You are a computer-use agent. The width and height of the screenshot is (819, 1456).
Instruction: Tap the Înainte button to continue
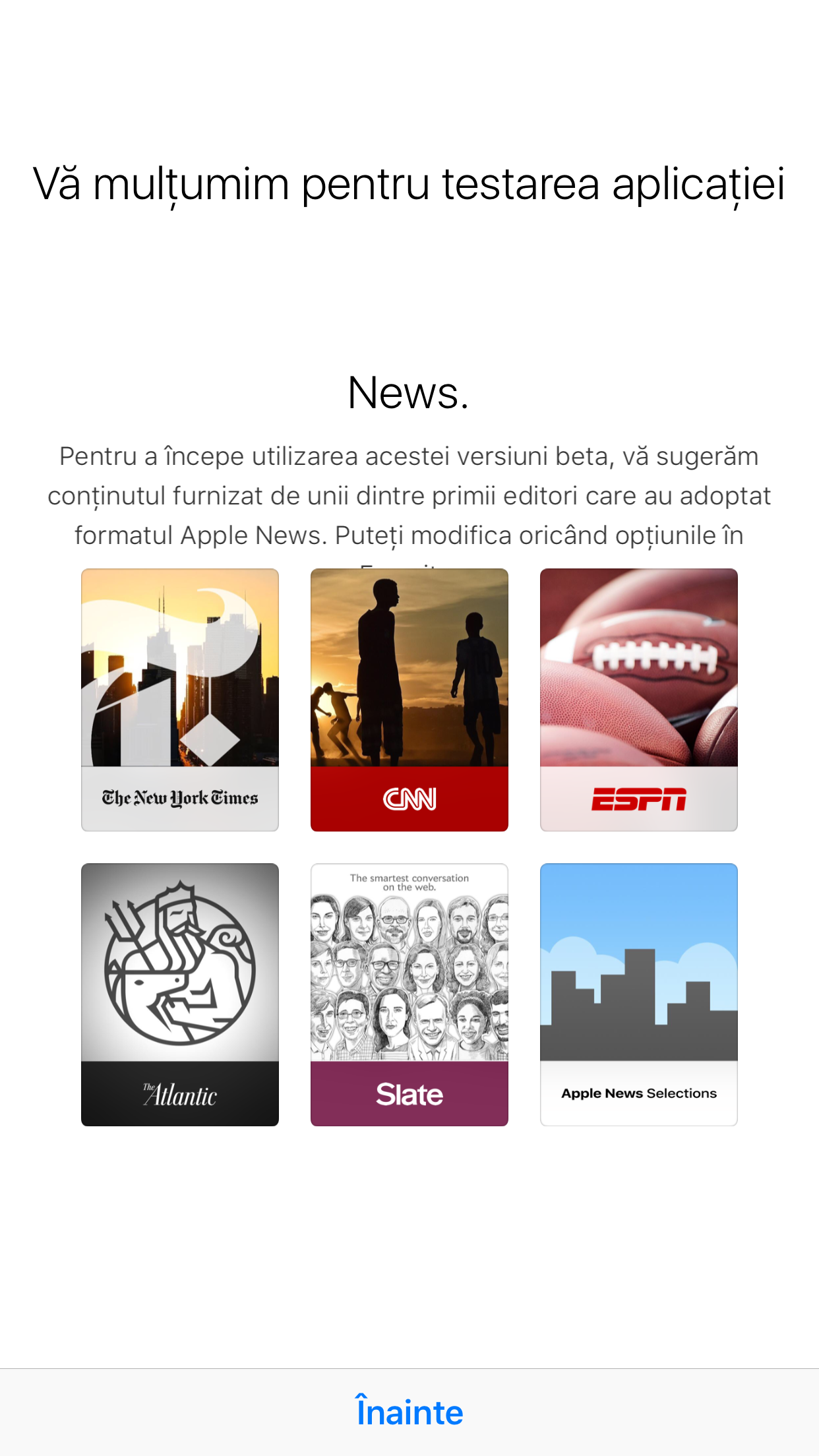tap(409, 1412)
